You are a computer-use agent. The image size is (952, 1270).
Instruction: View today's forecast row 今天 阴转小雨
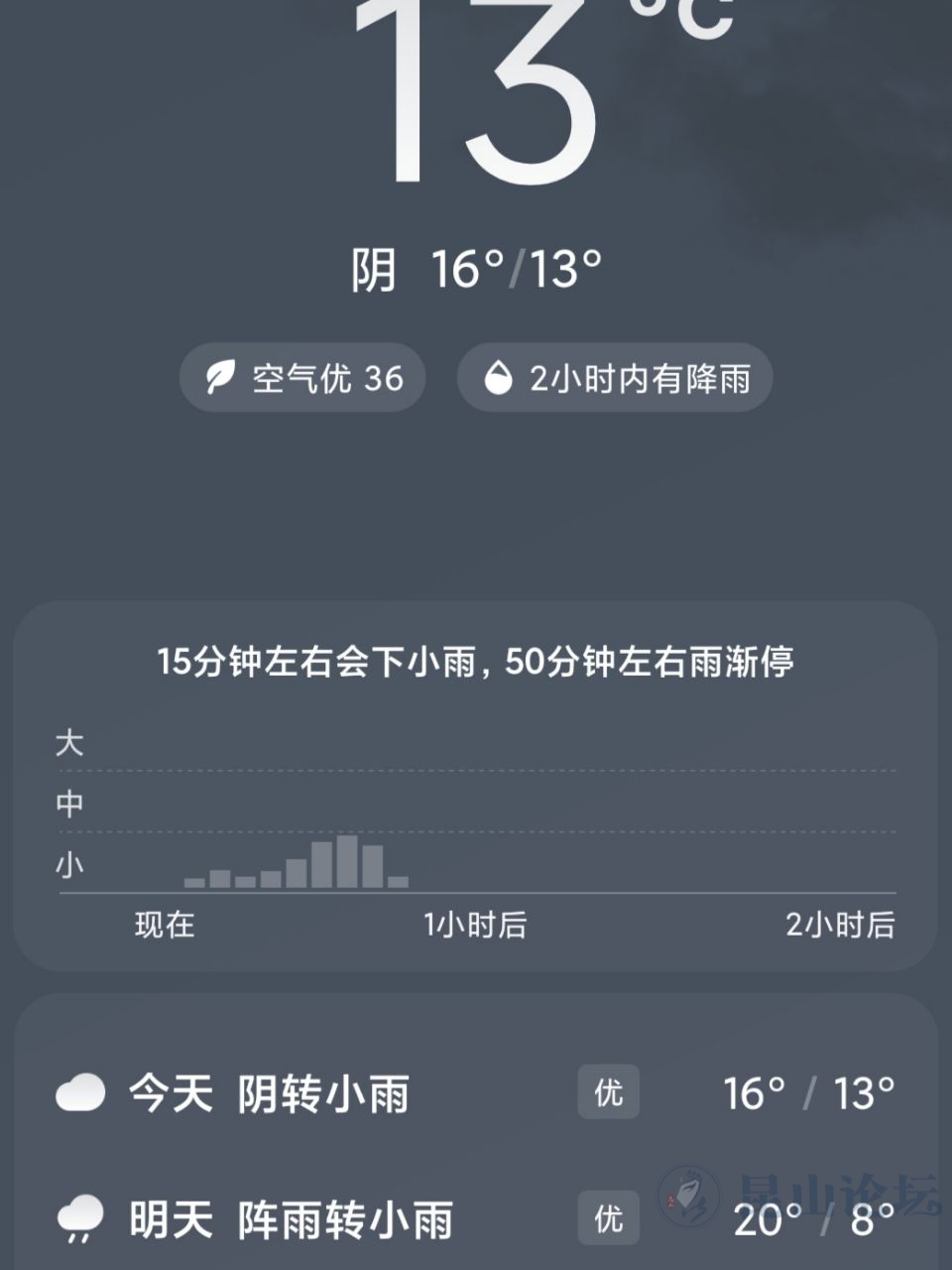click(x=476, y=1093)
